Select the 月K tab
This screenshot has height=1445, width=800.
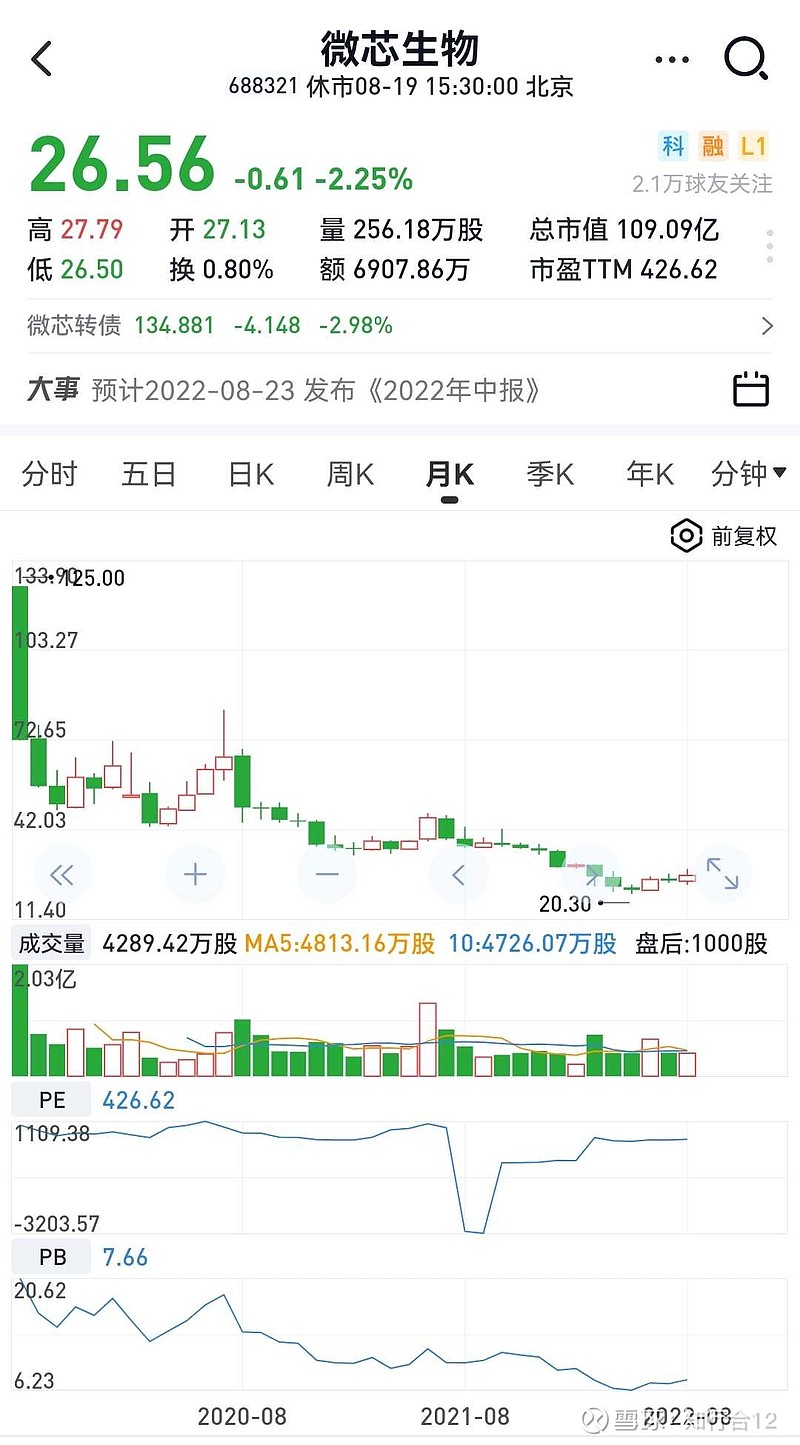tap(450, 476)
